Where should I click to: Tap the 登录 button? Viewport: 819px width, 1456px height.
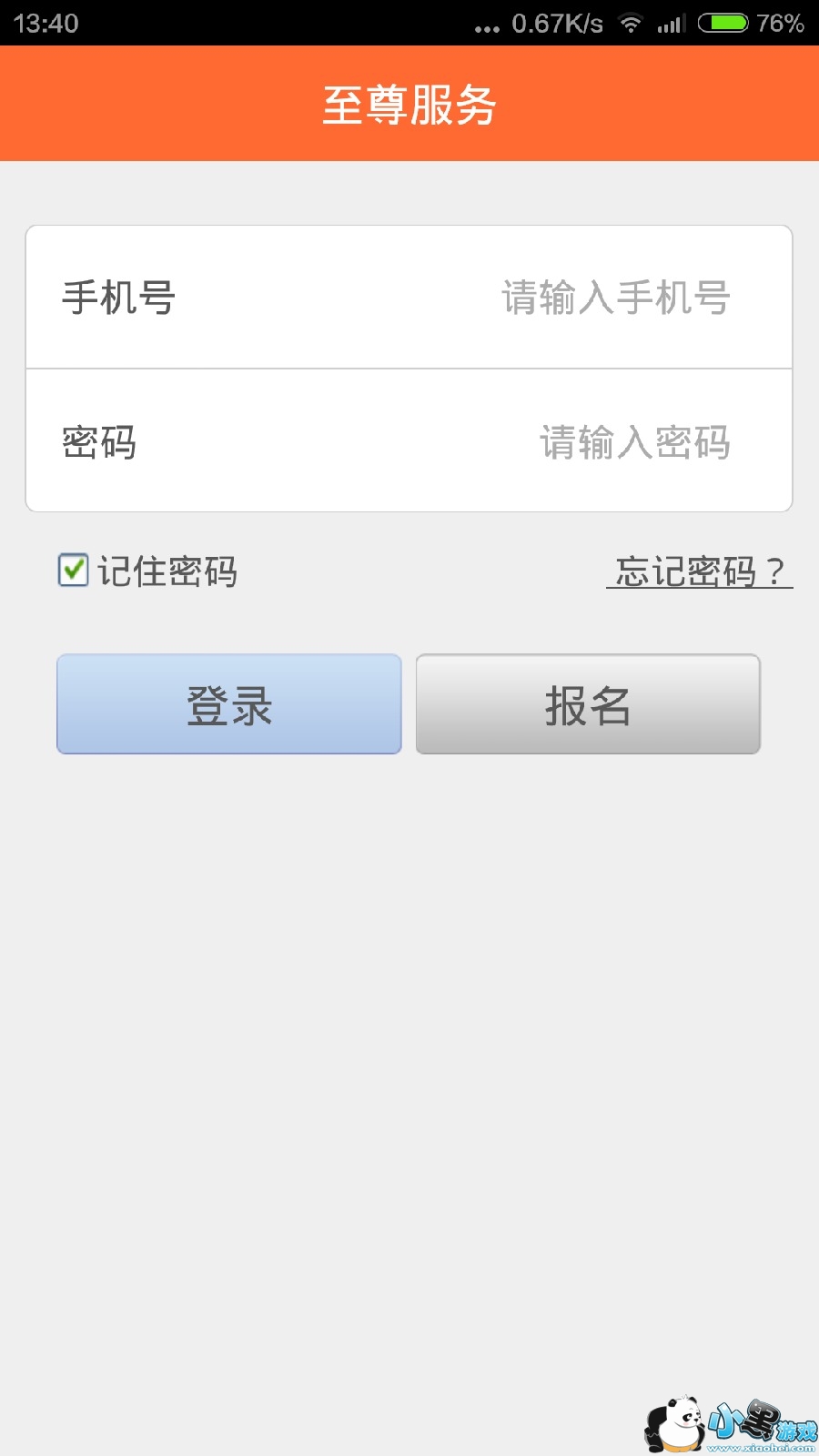pos(229,704)
